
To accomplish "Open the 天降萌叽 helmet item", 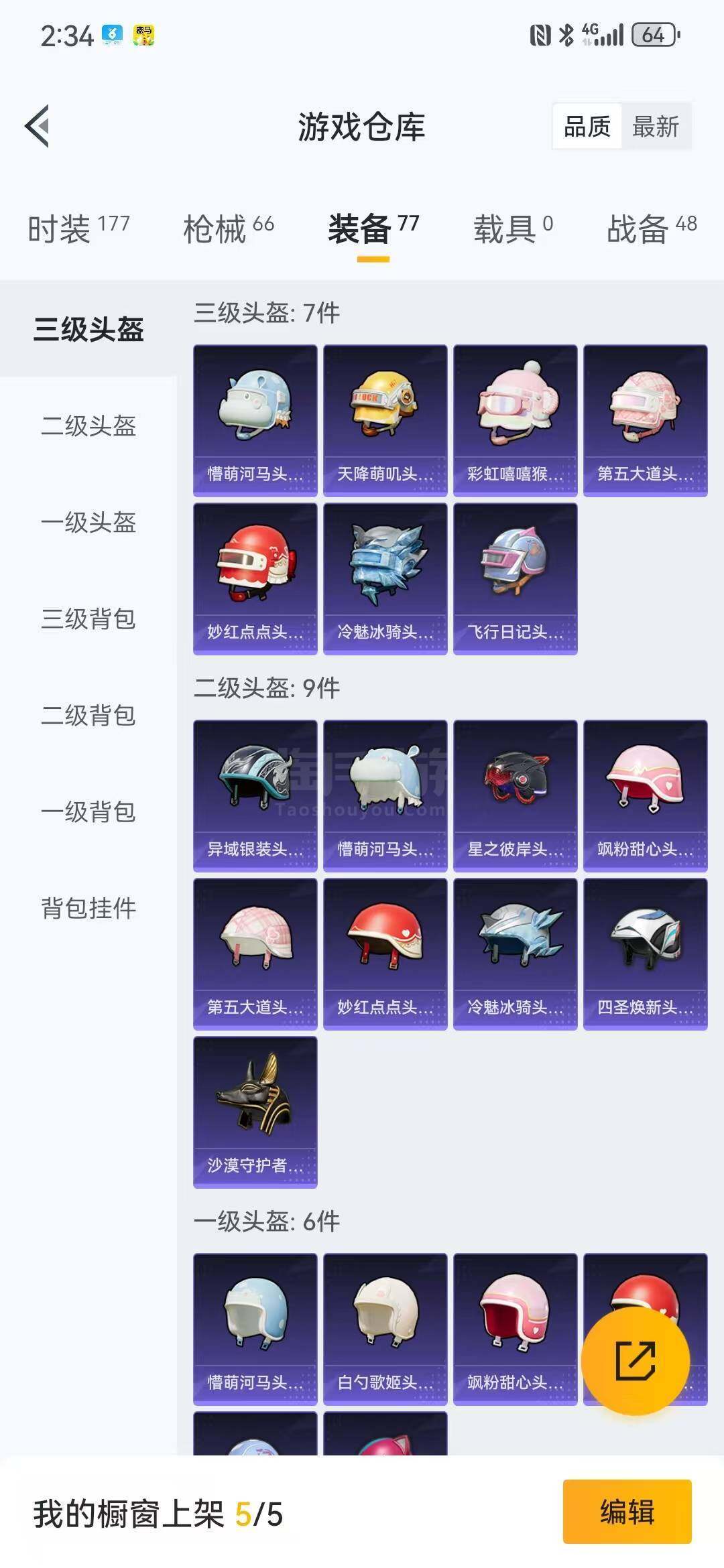I will click(385, 421).
